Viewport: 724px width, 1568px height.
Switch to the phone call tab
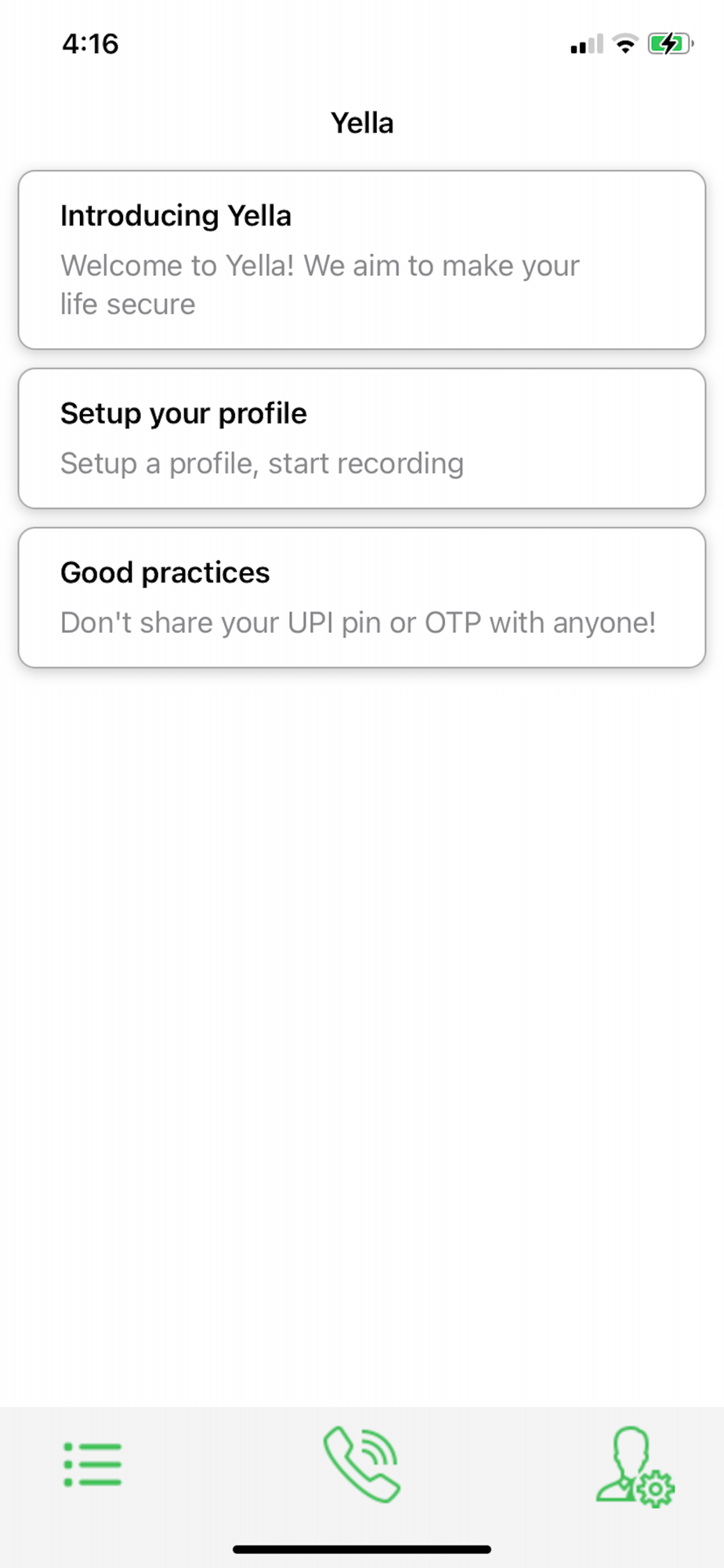pyautogui.click(x=362, y=1465)
